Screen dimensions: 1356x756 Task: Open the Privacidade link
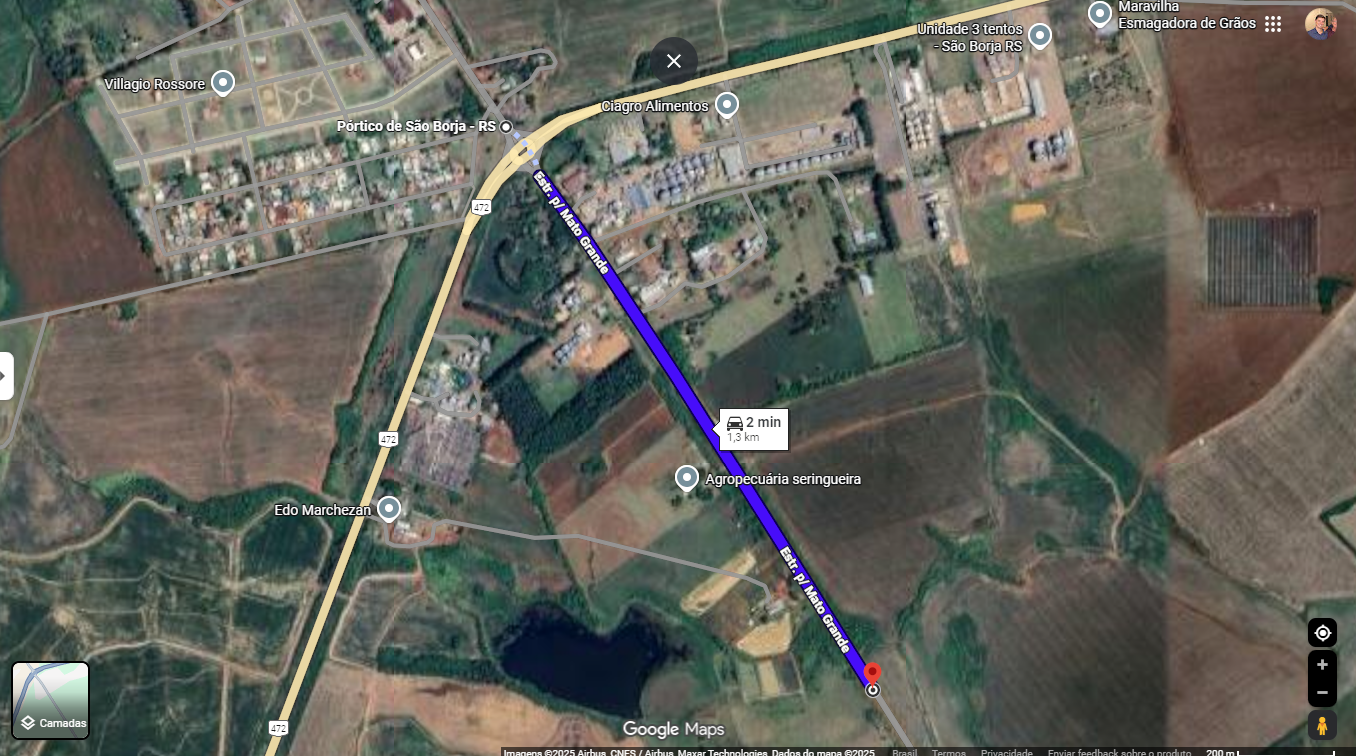[1006, 752]
